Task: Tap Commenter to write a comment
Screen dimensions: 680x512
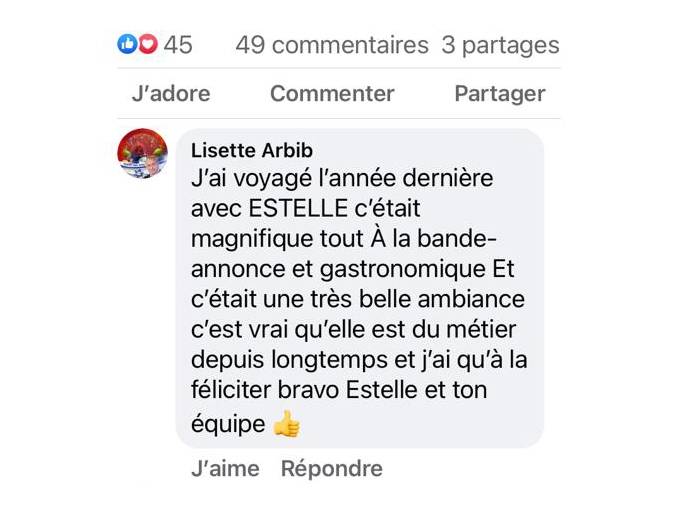Action: (x=332, y=94)
